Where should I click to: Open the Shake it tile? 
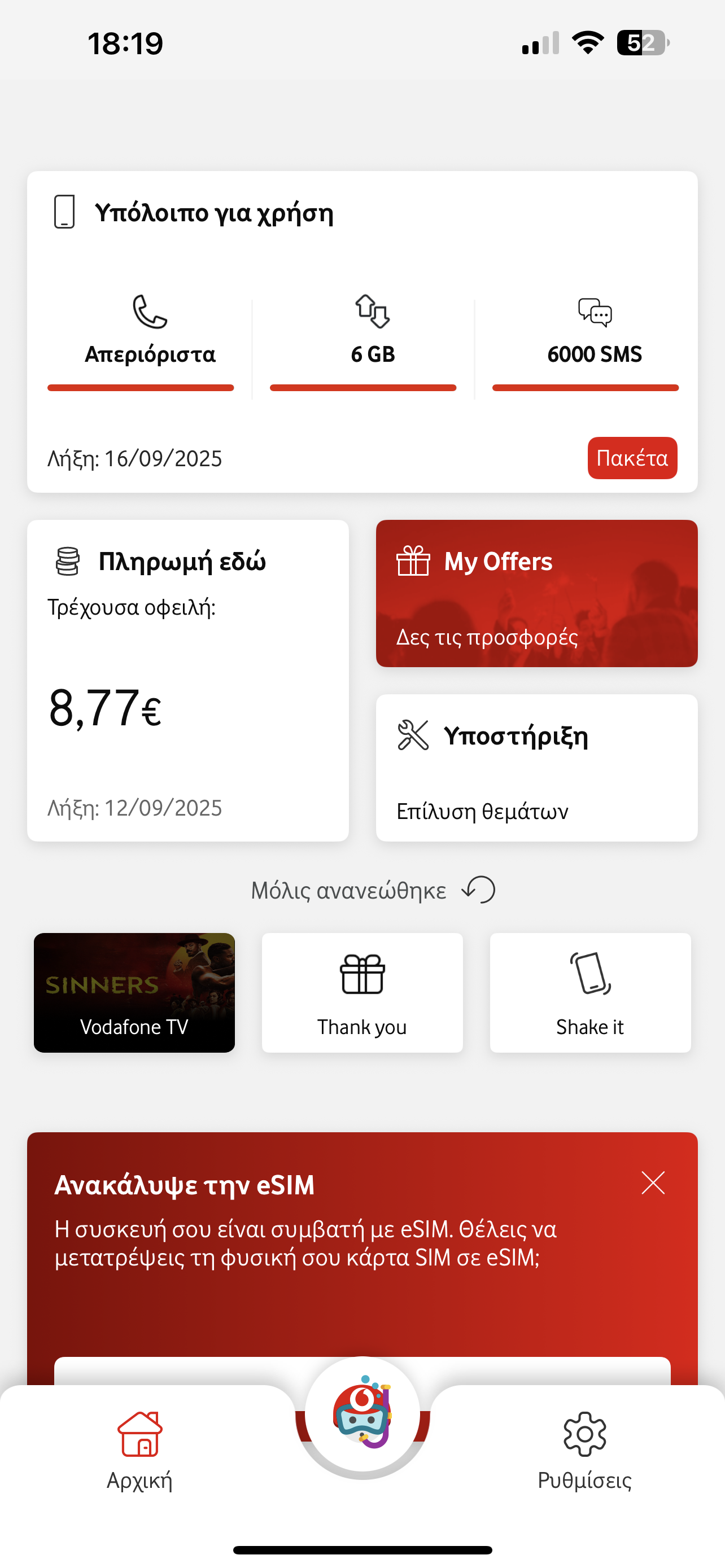click(x=591, y=993)
